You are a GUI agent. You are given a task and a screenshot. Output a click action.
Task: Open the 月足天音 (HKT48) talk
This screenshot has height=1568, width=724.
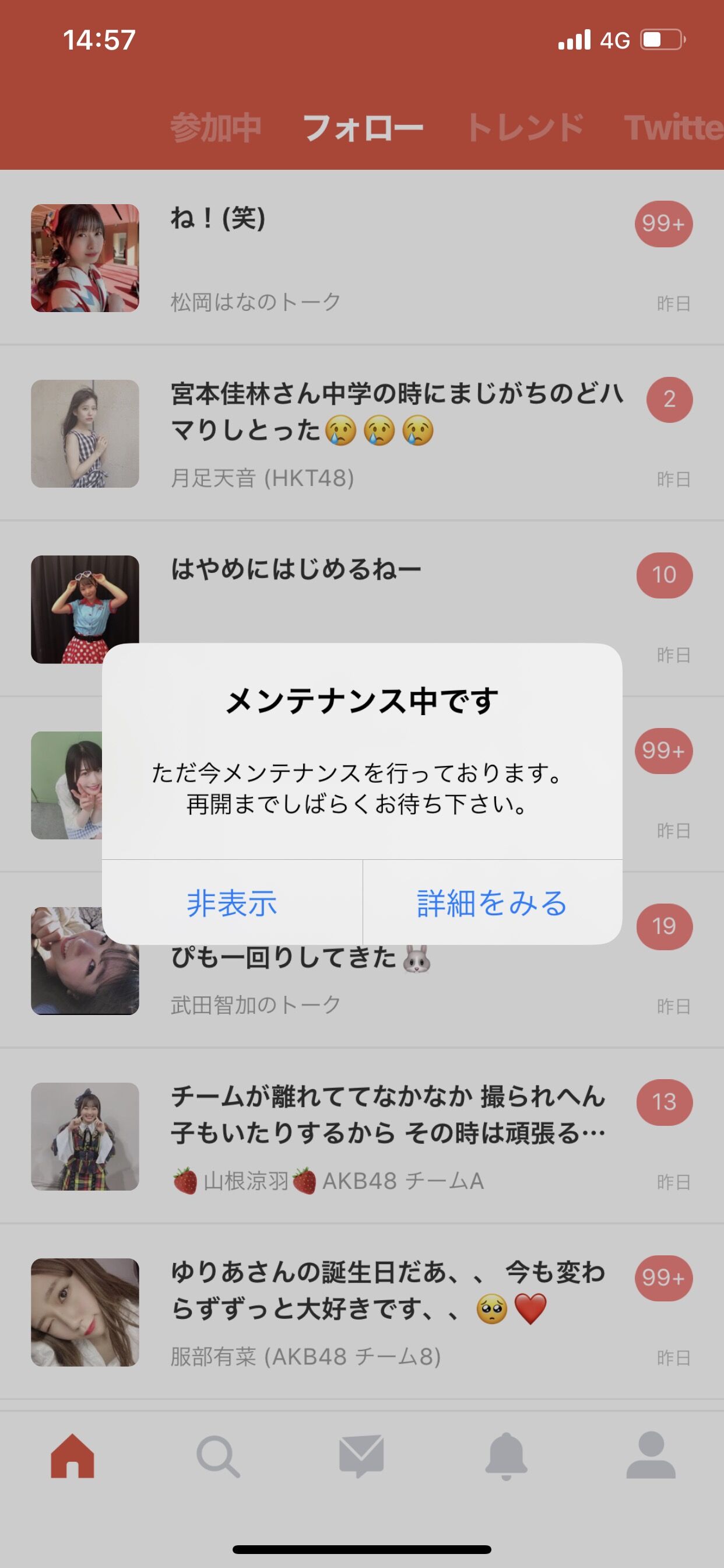362,433
